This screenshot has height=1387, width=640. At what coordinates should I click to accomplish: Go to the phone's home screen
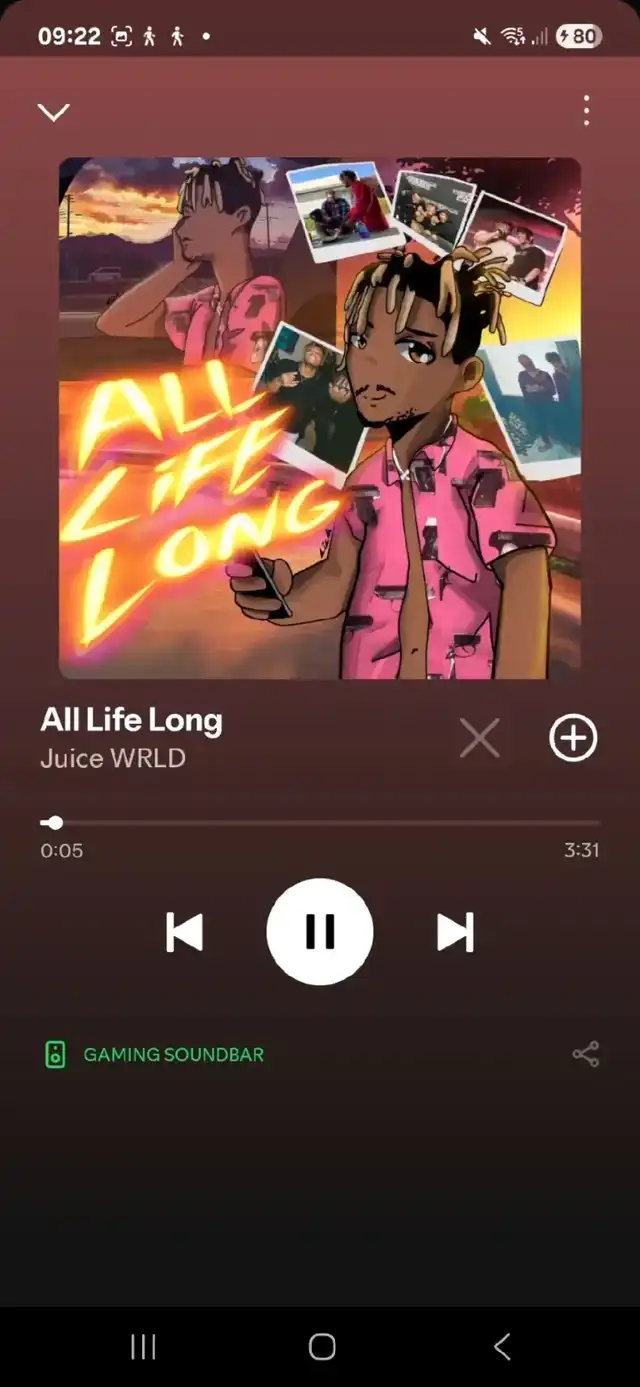pyautogui.click(x=321, y=1347)
